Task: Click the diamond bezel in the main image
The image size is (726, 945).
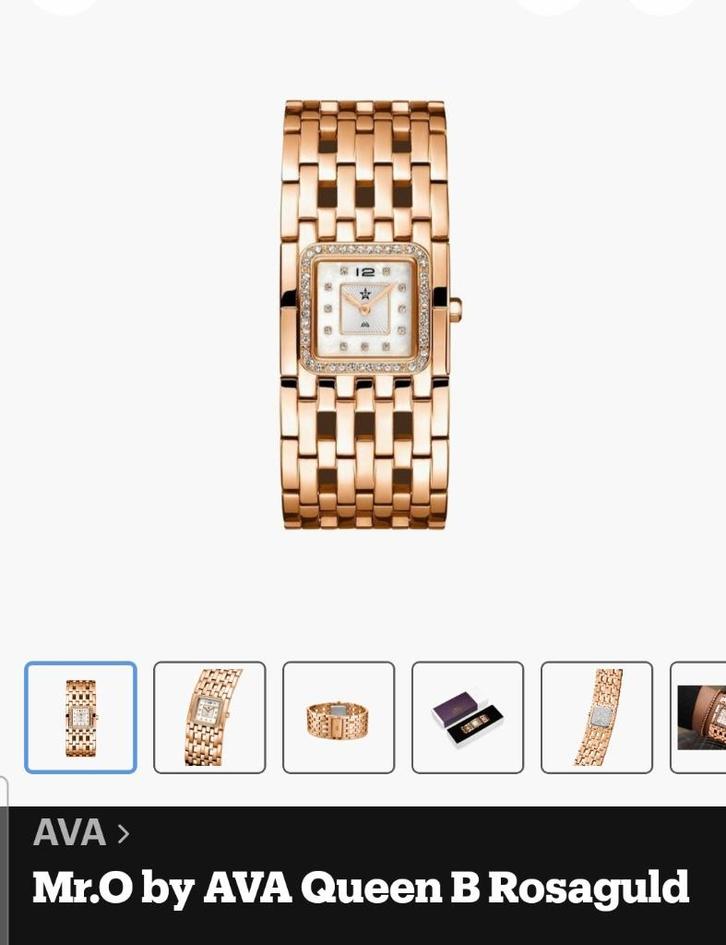Action: coord(363,249)
